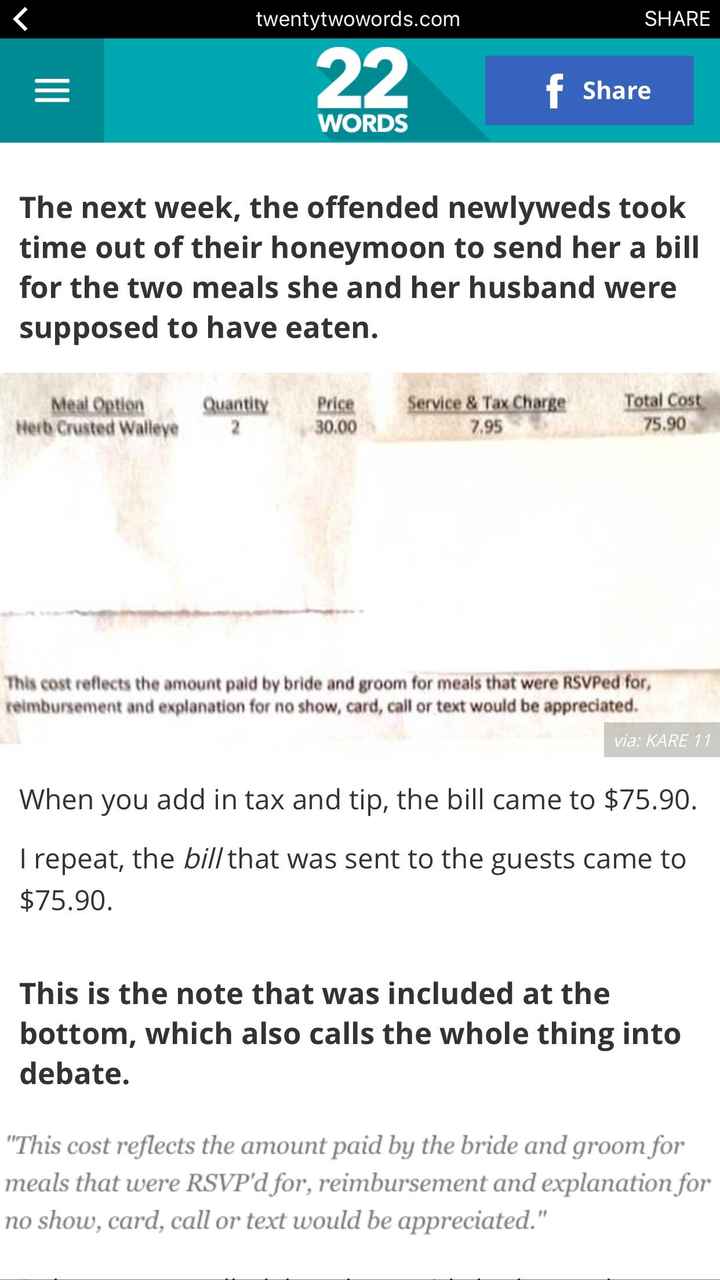
Task: Click the blue Share button
Action: (x=589, y=90)
